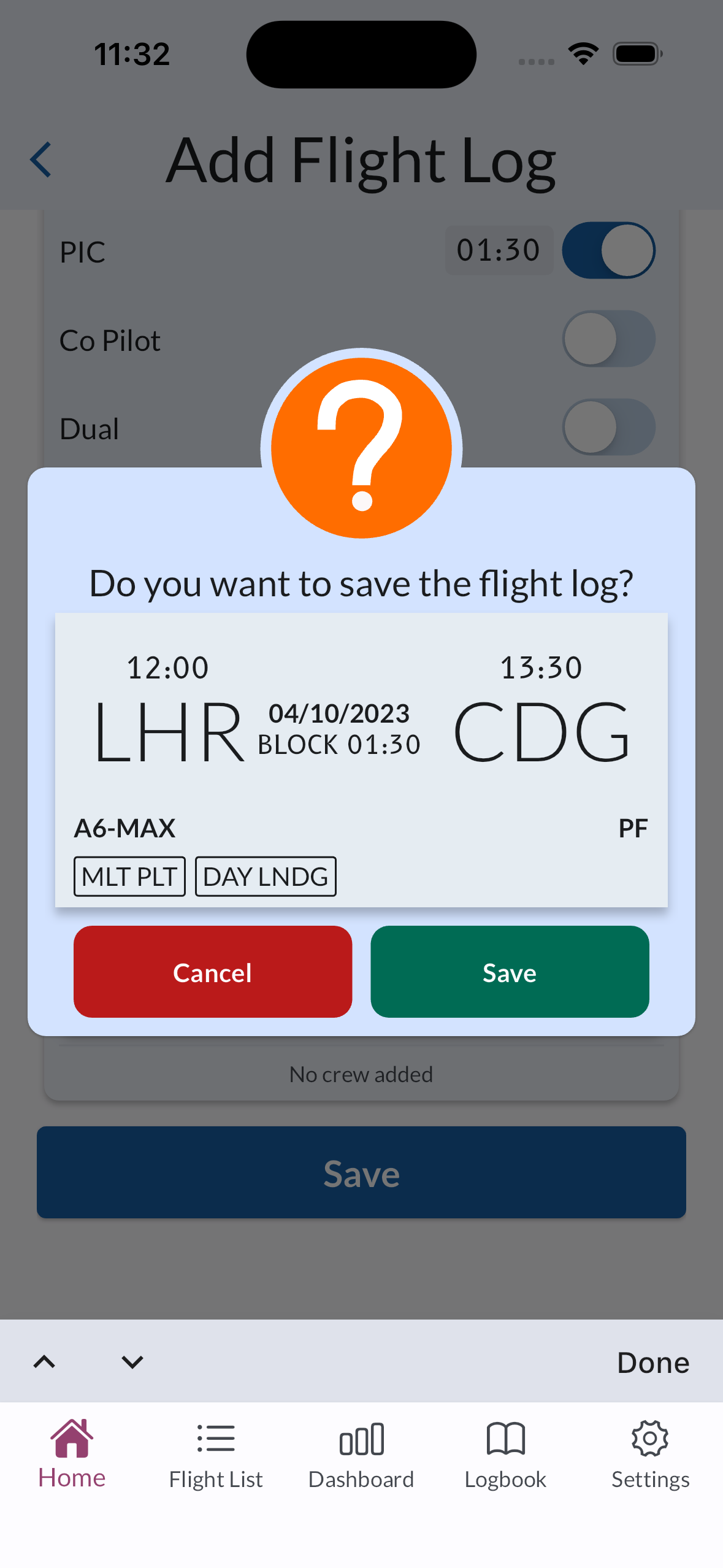This screenshot has width=723, height=1568.
Task: Confirm saving the flight log
Action: coord(509,972)
